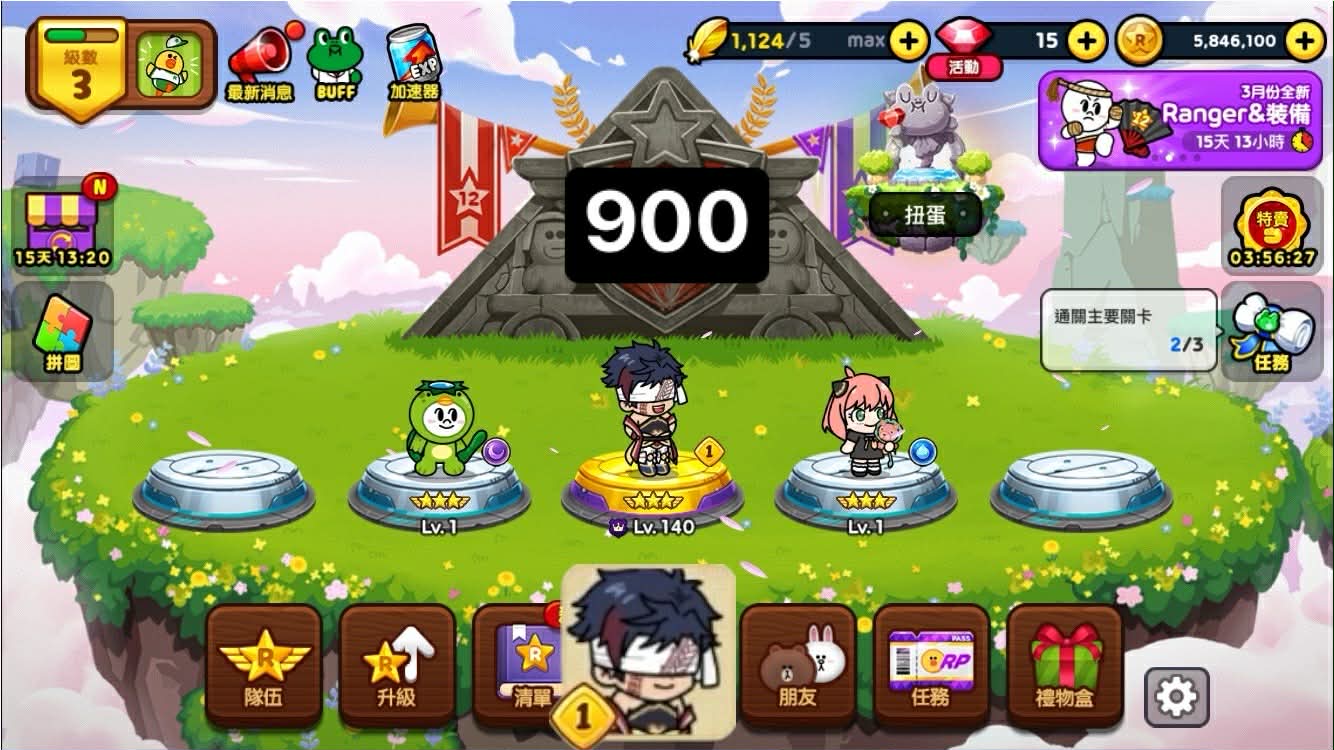1334x750 pixels.
Task: Open the shop with 15天 13:20 timer
Action: [61, 230]
